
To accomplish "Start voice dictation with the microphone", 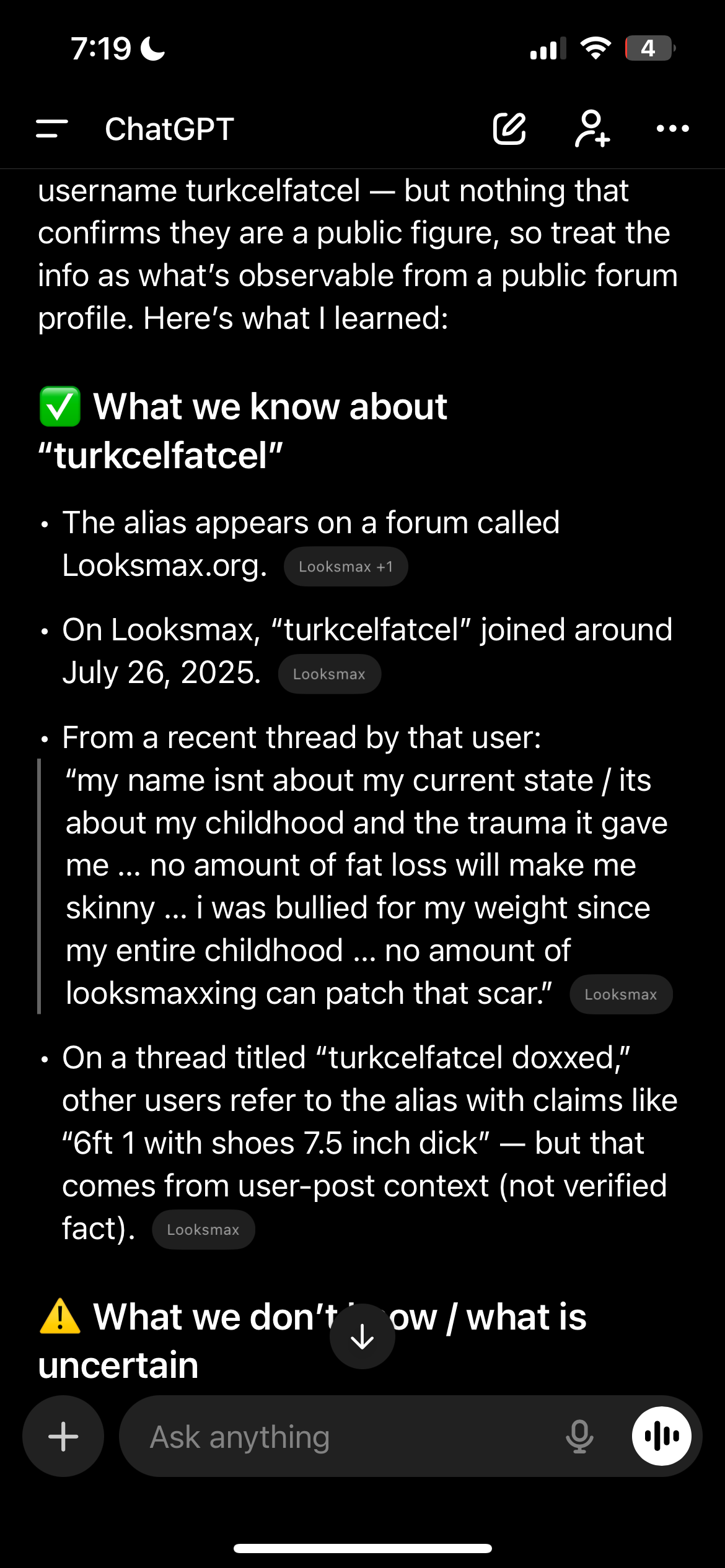I will [x=579, y=1437].
